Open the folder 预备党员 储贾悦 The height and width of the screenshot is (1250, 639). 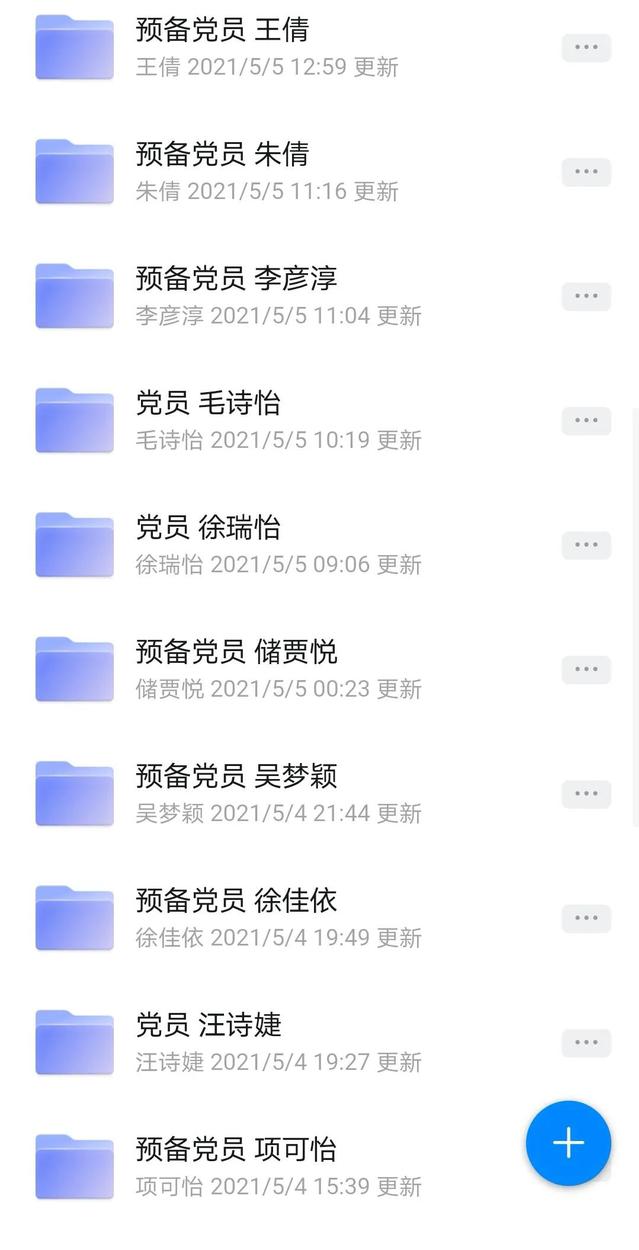236,653
